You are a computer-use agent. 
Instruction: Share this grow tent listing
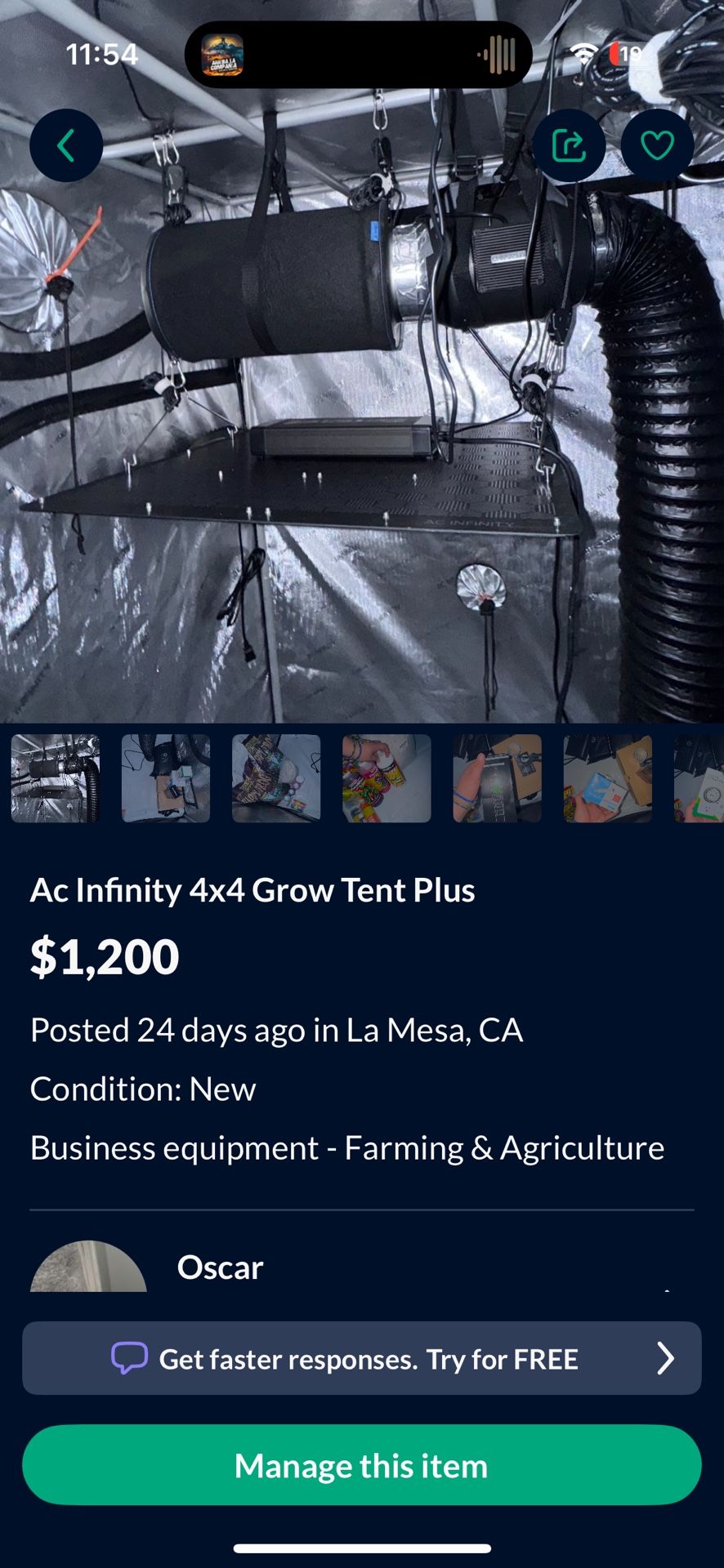569,146
